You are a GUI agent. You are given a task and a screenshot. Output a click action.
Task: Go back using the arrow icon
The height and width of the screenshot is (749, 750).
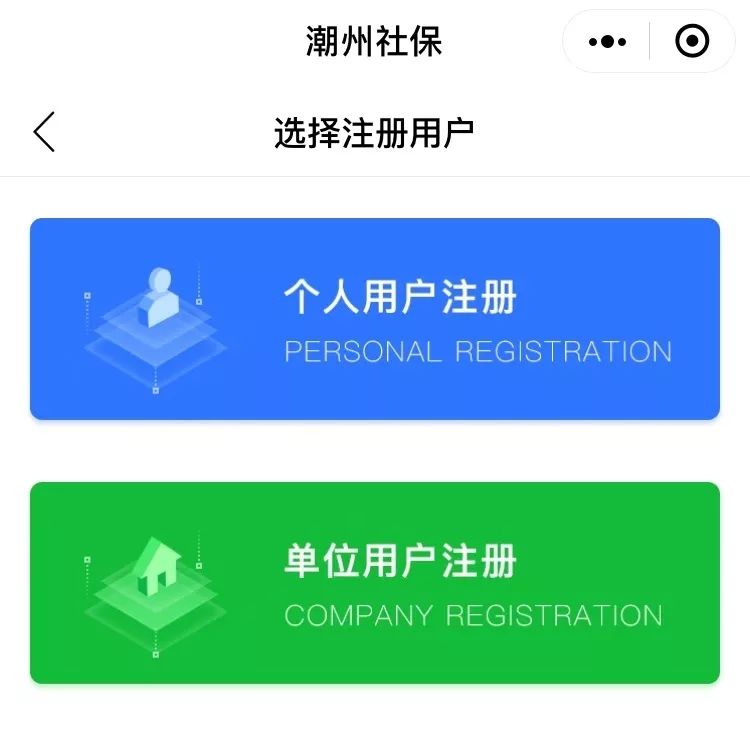pyautogui.click(x=44, y=132)
